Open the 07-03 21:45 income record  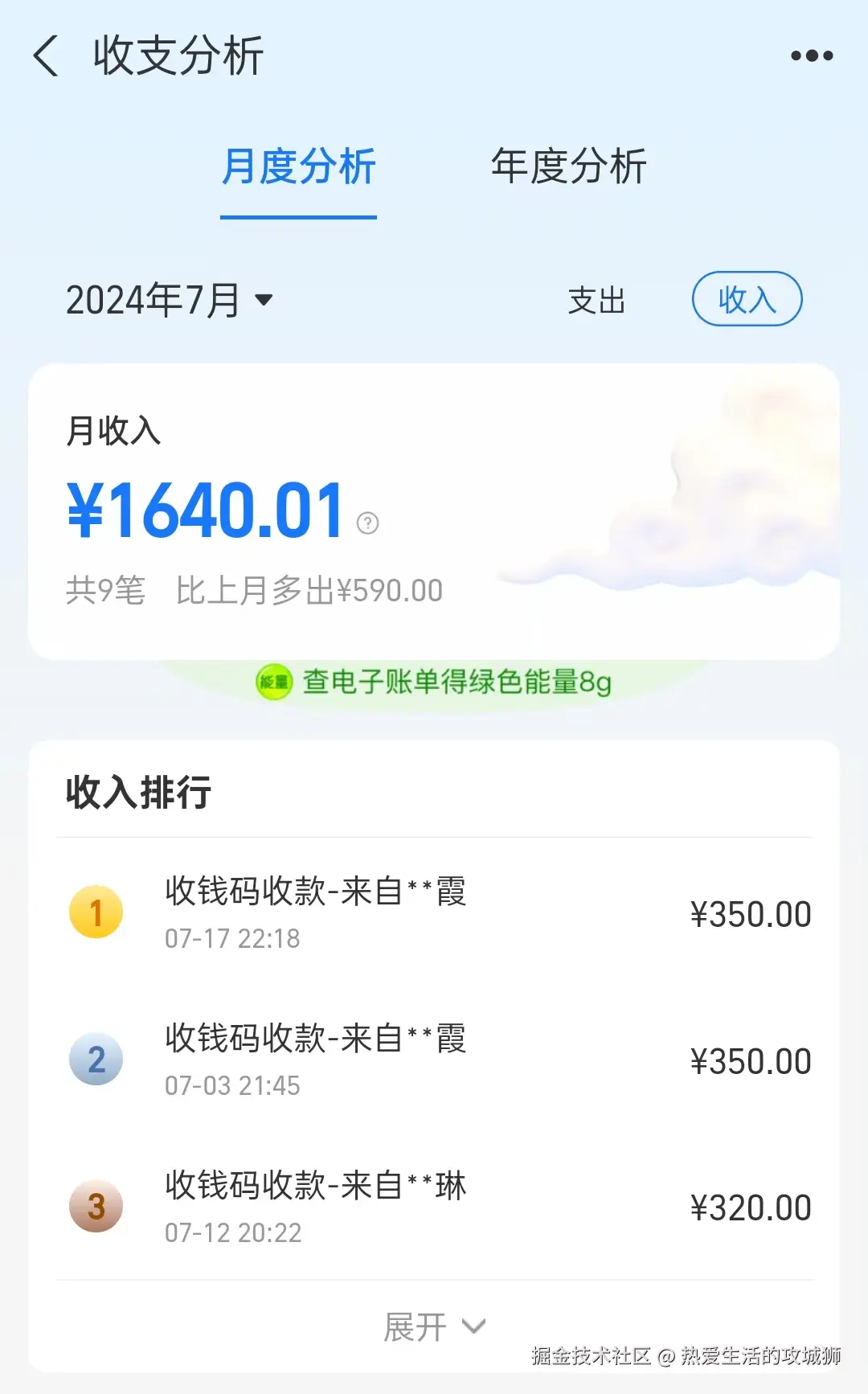(434, 1060)
